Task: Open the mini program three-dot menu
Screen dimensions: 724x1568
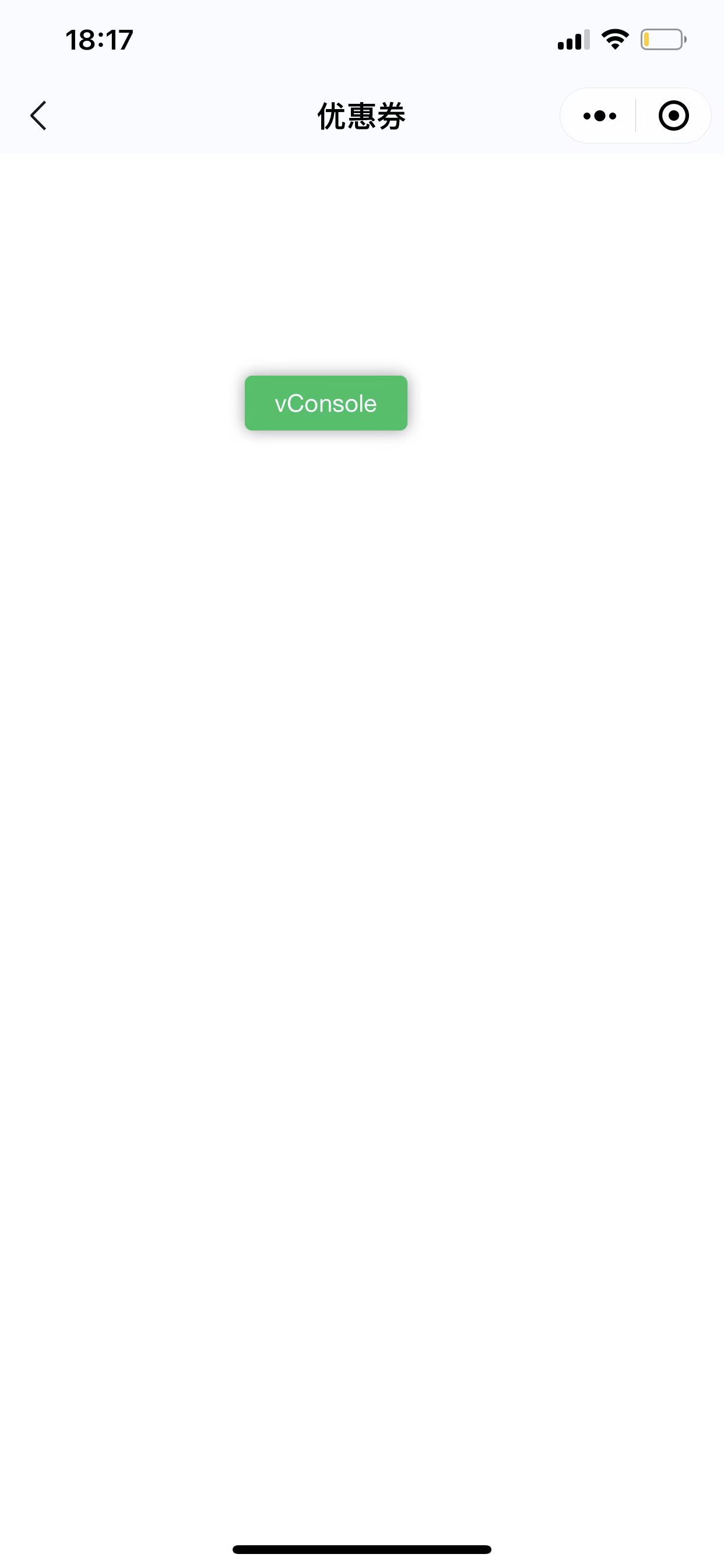Action: point(599,116)
